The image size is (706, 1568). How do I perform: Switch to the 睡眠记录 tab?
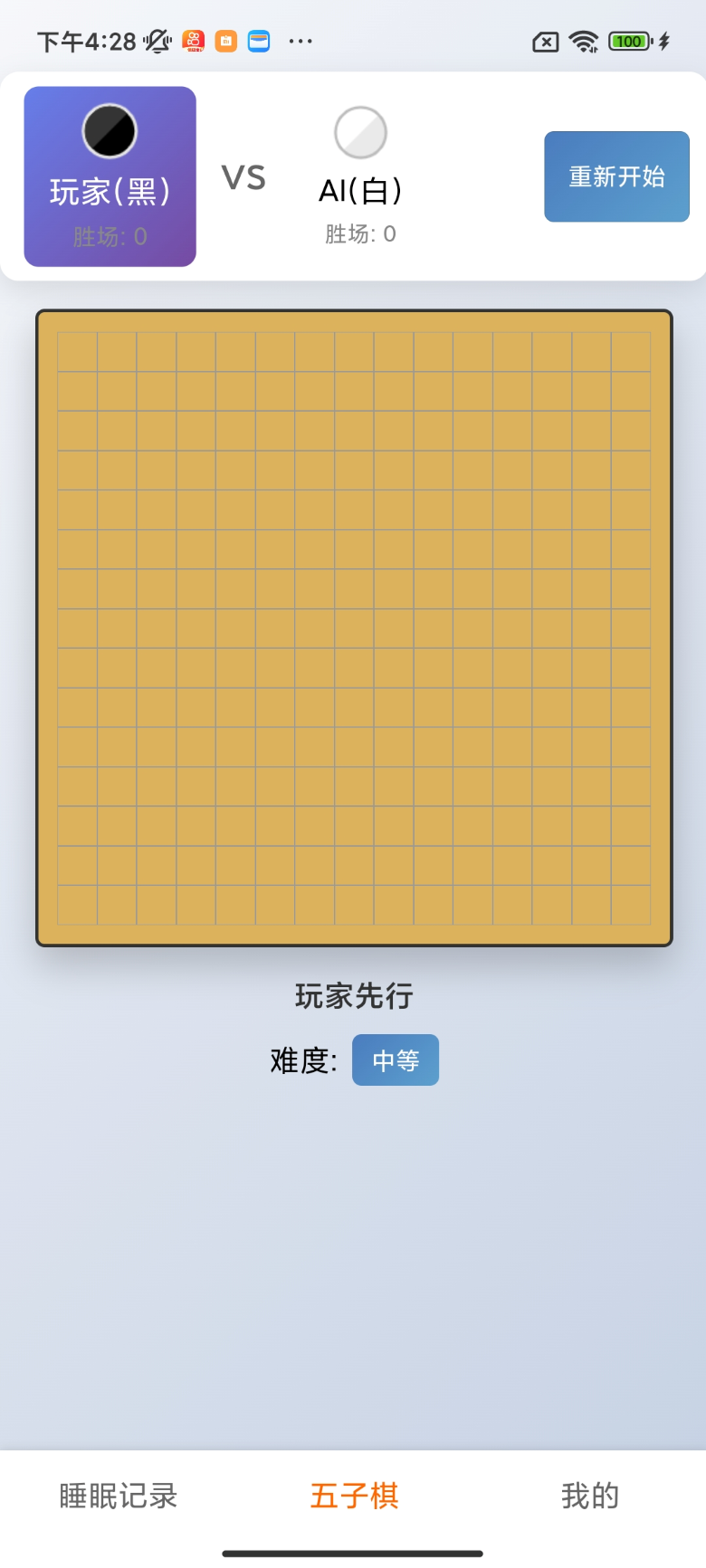pos(118,1497)
